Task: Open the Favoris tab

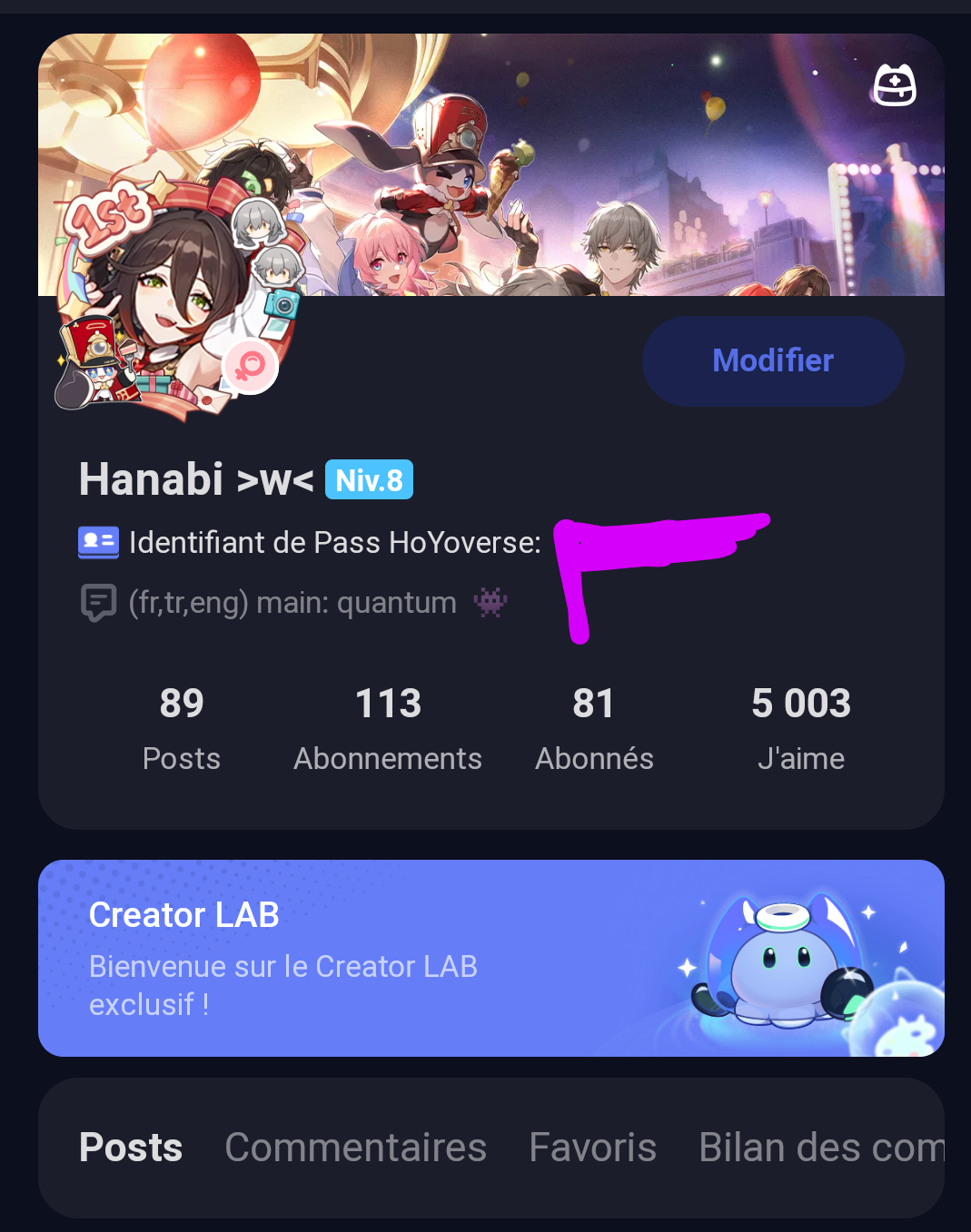Action: (592, 1147)
